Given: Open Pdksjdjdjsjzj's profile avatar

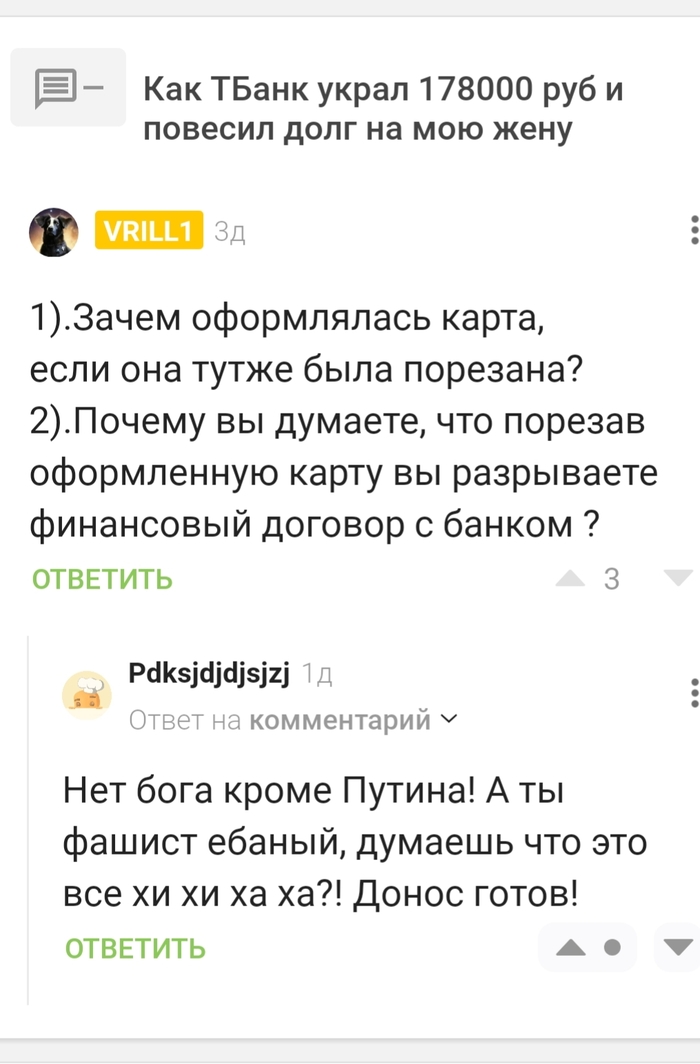Looking at the screenshot, I should (87, 695).
